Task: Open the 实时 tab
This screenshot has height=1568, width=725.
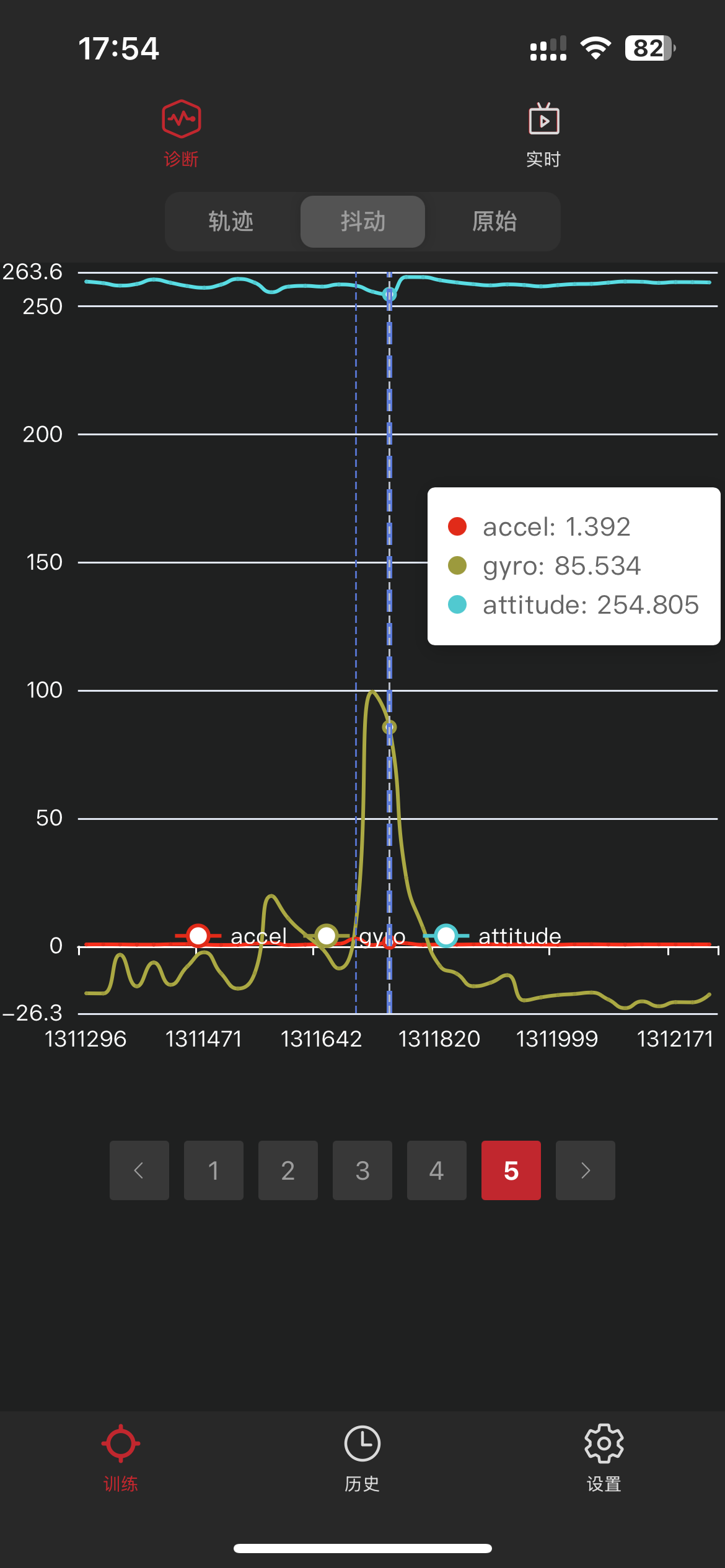Action: click(x=543, y=133)
